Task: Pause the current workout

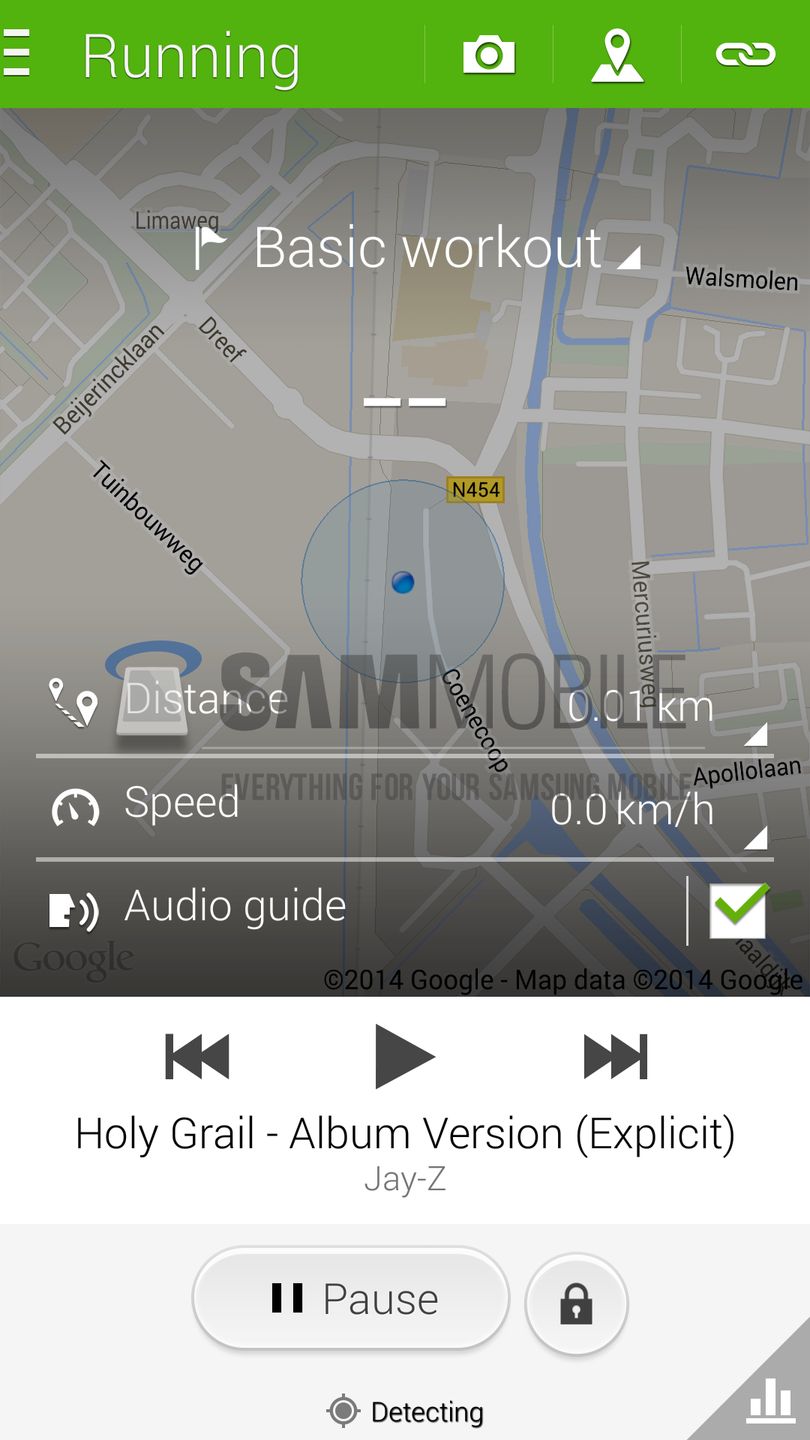Action: pyautogui.click(x=350, y=1298)
